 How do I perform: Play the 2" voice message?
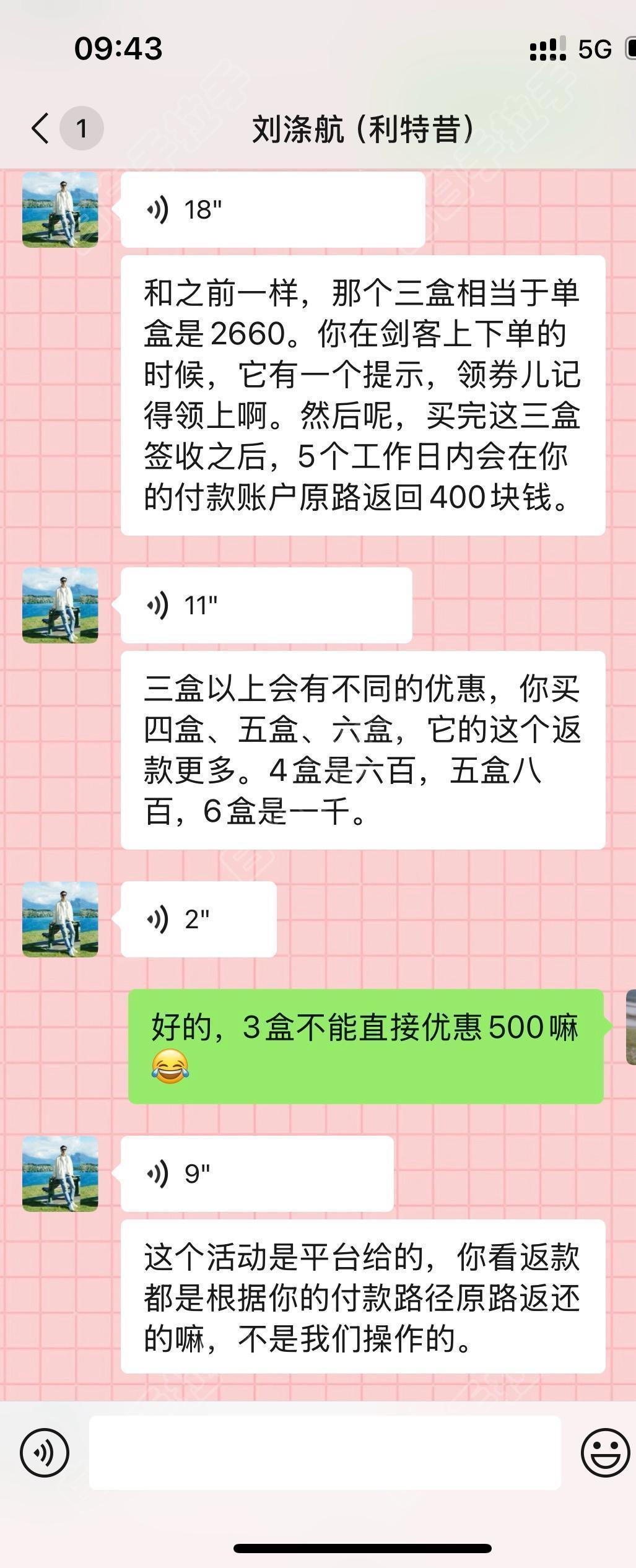pos(198,919)
